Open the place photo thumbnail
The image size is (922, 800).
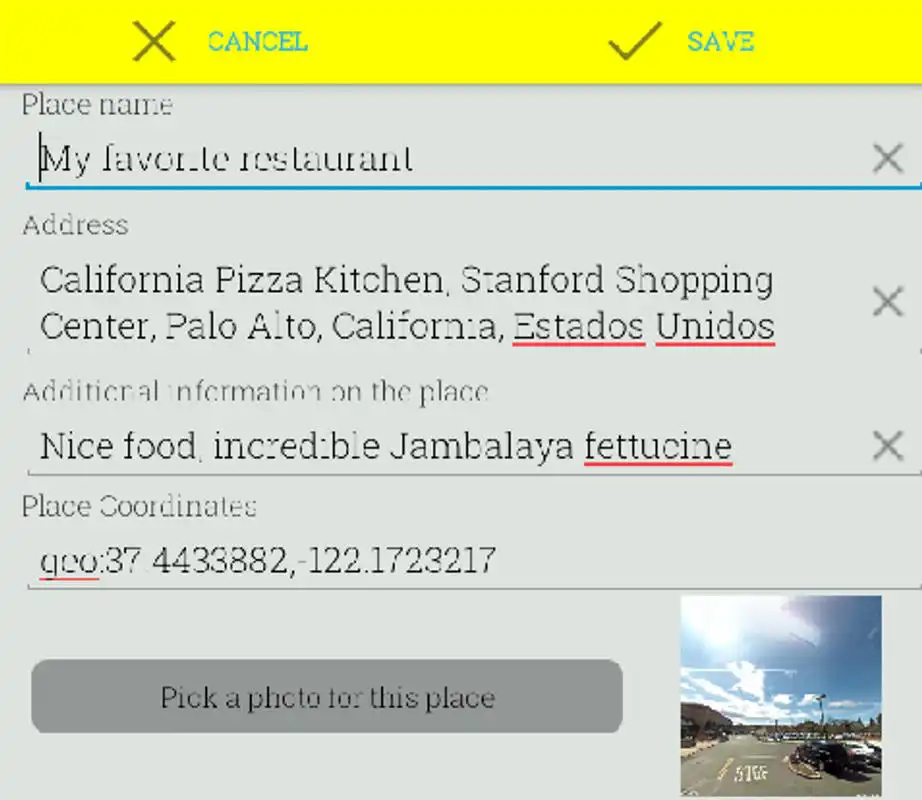coord(781,696)
